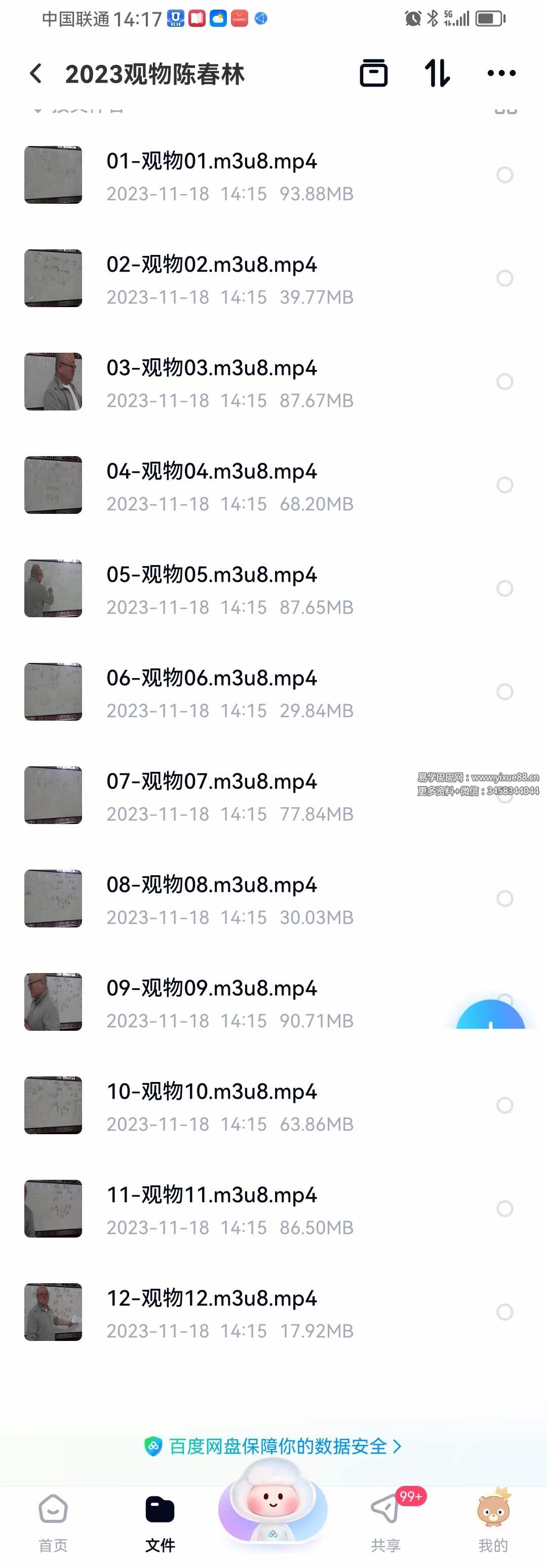Go back from 2023观物陈春林 folder
The height and width of the screenshot is (1568, 547).
click(x=36, y=73)
